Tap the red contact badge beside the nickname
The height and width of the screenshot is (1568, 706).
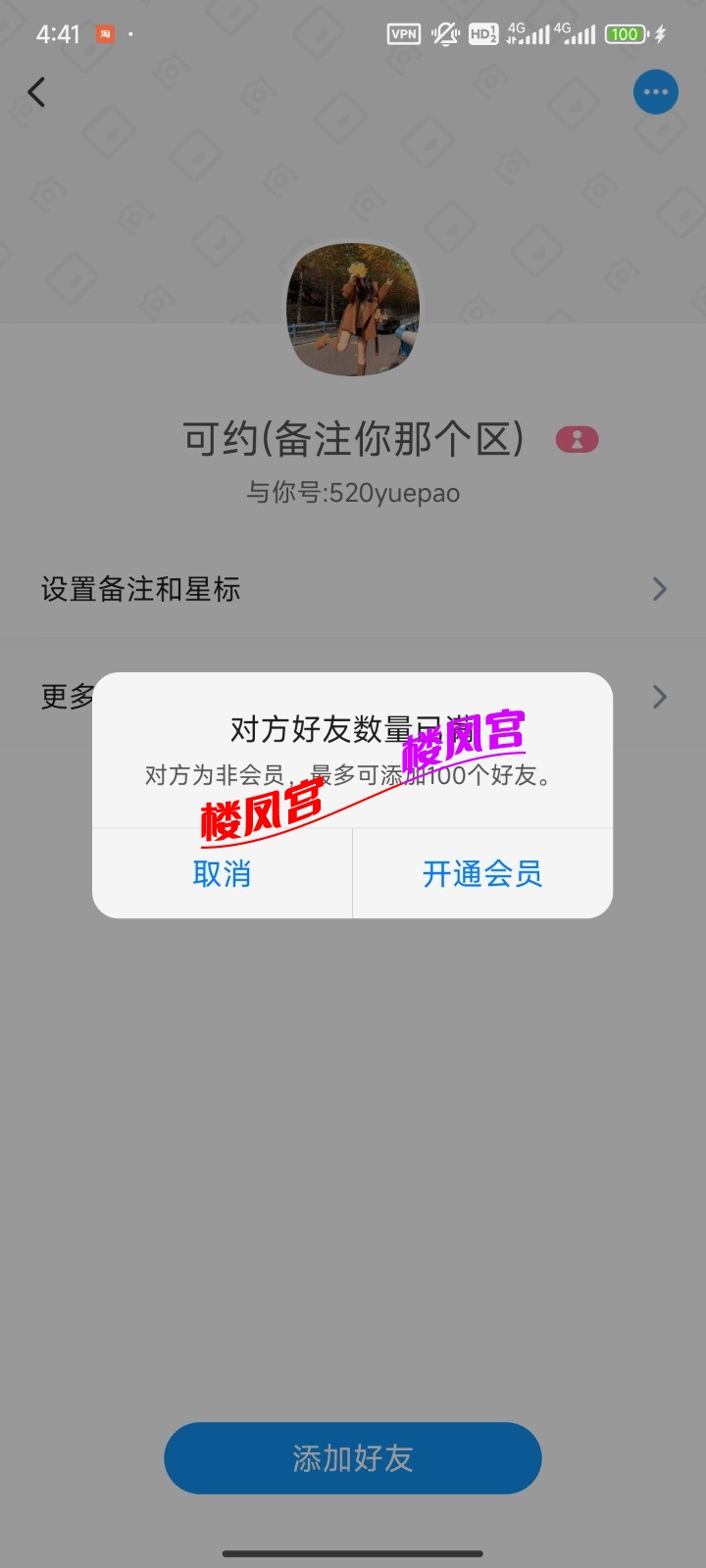coord(577,439)
